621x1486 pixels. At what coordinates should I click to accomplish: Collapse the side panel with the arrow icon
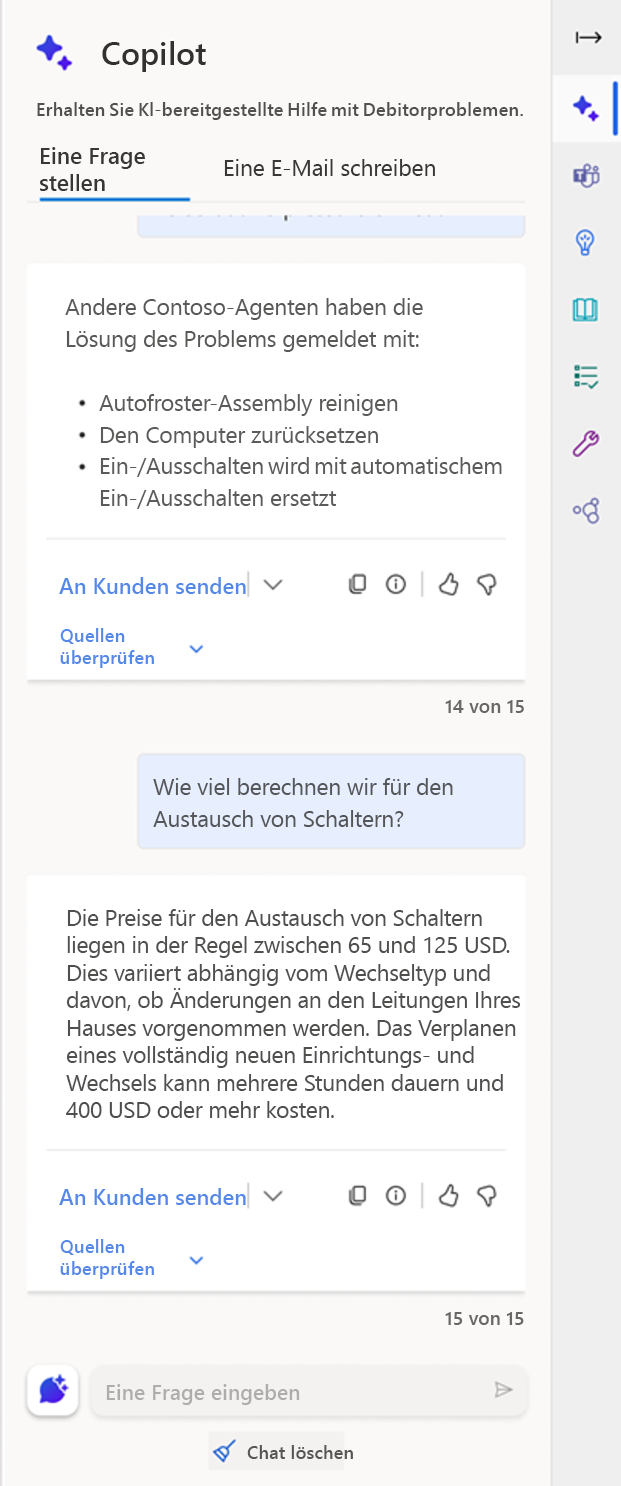tap(588, 38)
